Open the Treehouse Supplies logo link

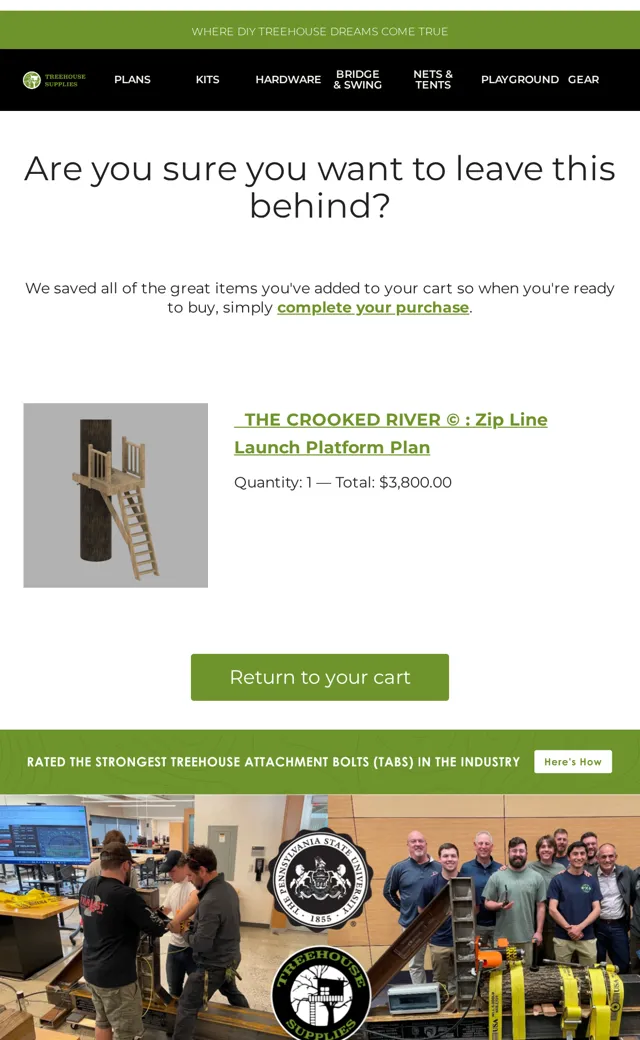pyautogui.click(x=54, y=80)
